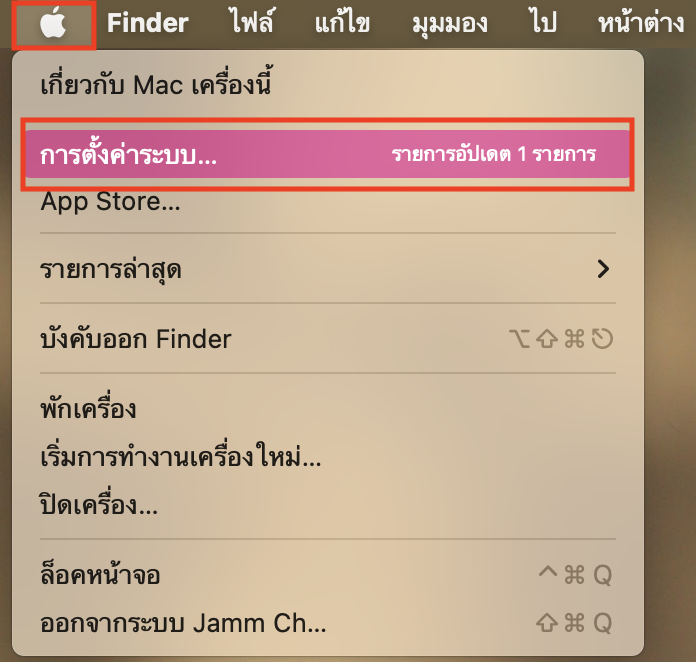This screenshot has height=662, width=696.
Task: Choose บังคับออก Finder
Action: (136, 339)
